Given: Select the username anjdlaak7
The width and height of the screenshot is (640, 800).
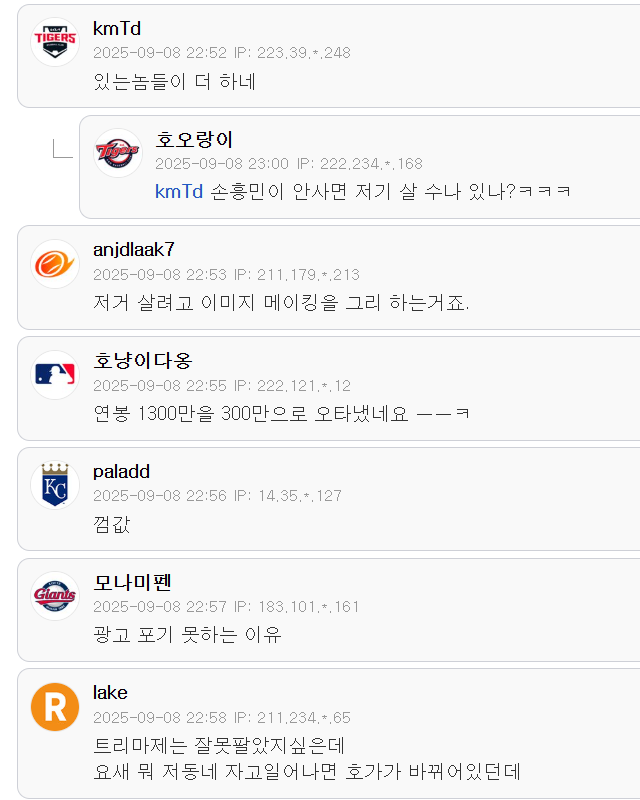Looking at the screenshot, I should pos(133,250).
